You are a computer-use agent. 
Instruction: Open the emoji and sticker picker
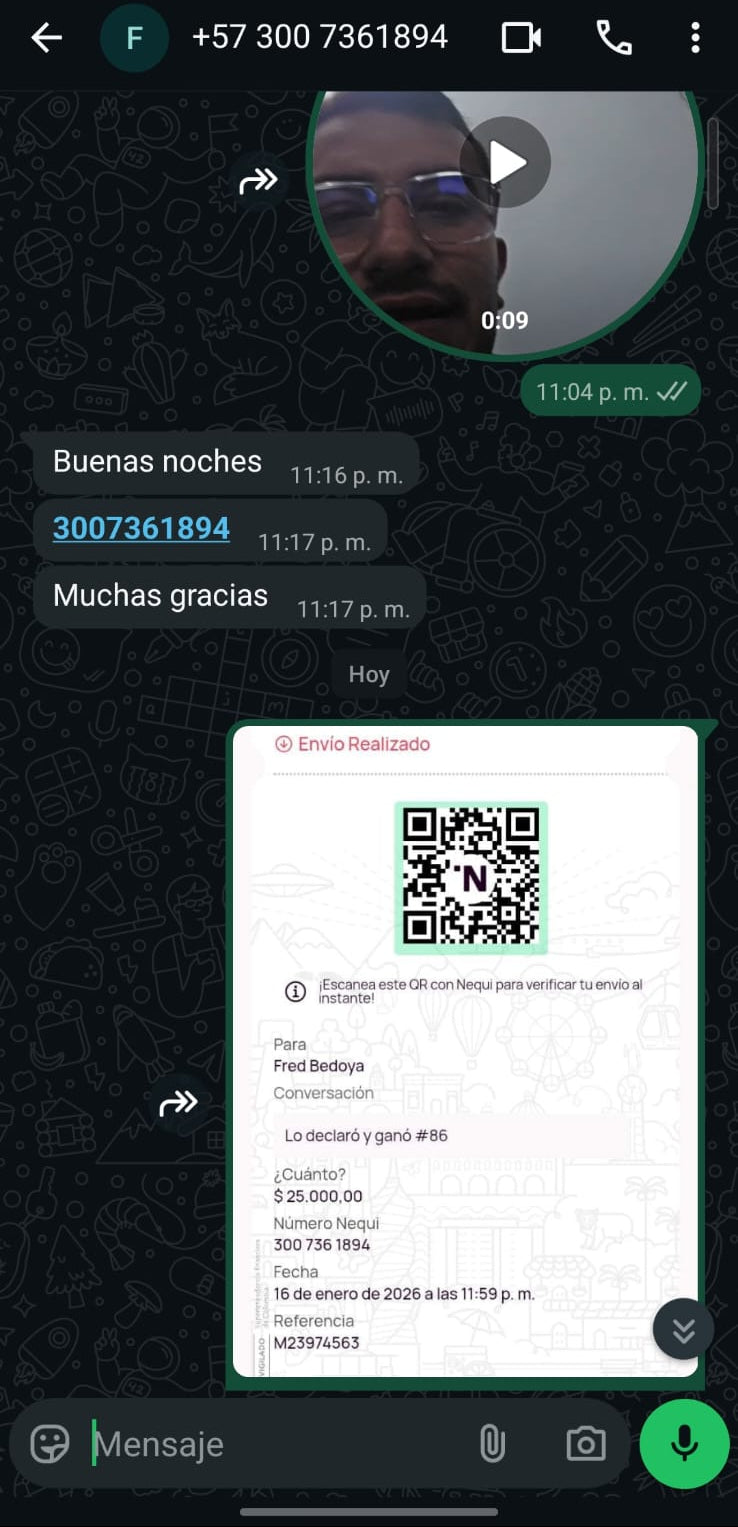(x=50, y=1444)
